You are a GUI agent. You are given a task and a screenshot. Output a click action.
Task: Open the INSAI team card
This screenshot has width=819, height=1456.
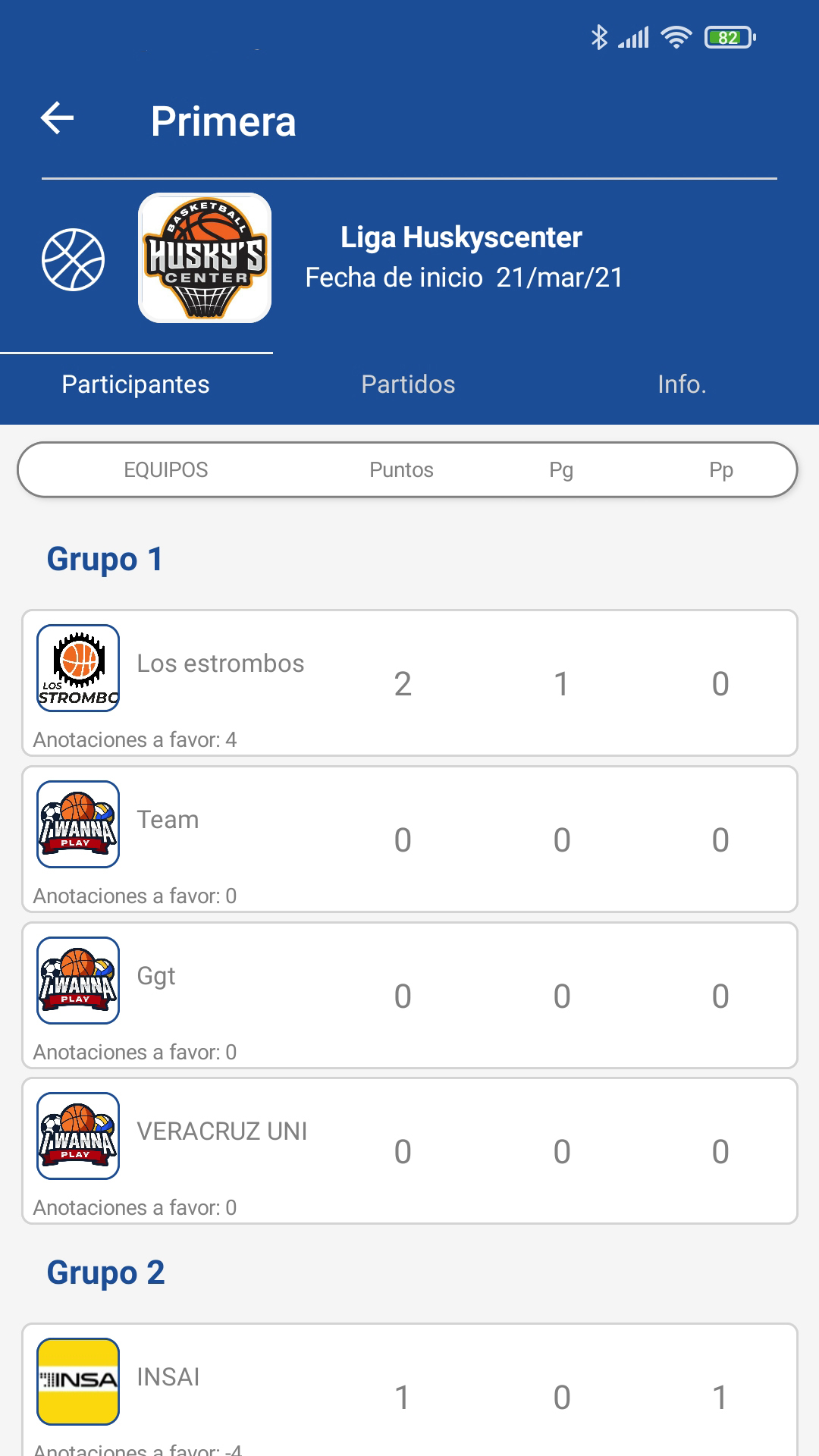point(409,1390)
